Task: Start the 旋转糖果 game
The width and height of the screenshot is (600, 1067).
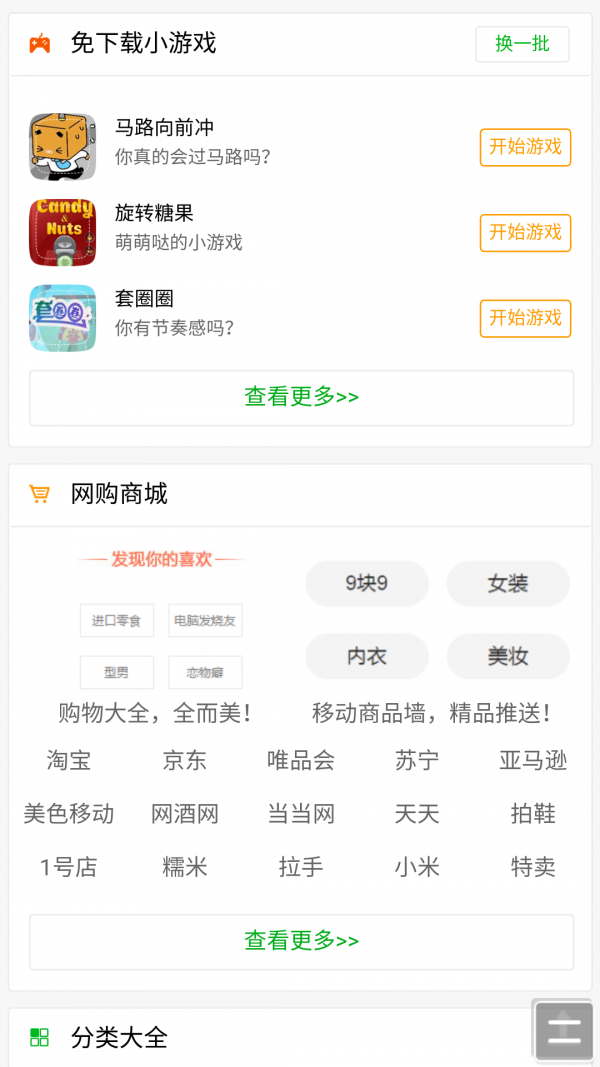Action: tap(525, 232)
